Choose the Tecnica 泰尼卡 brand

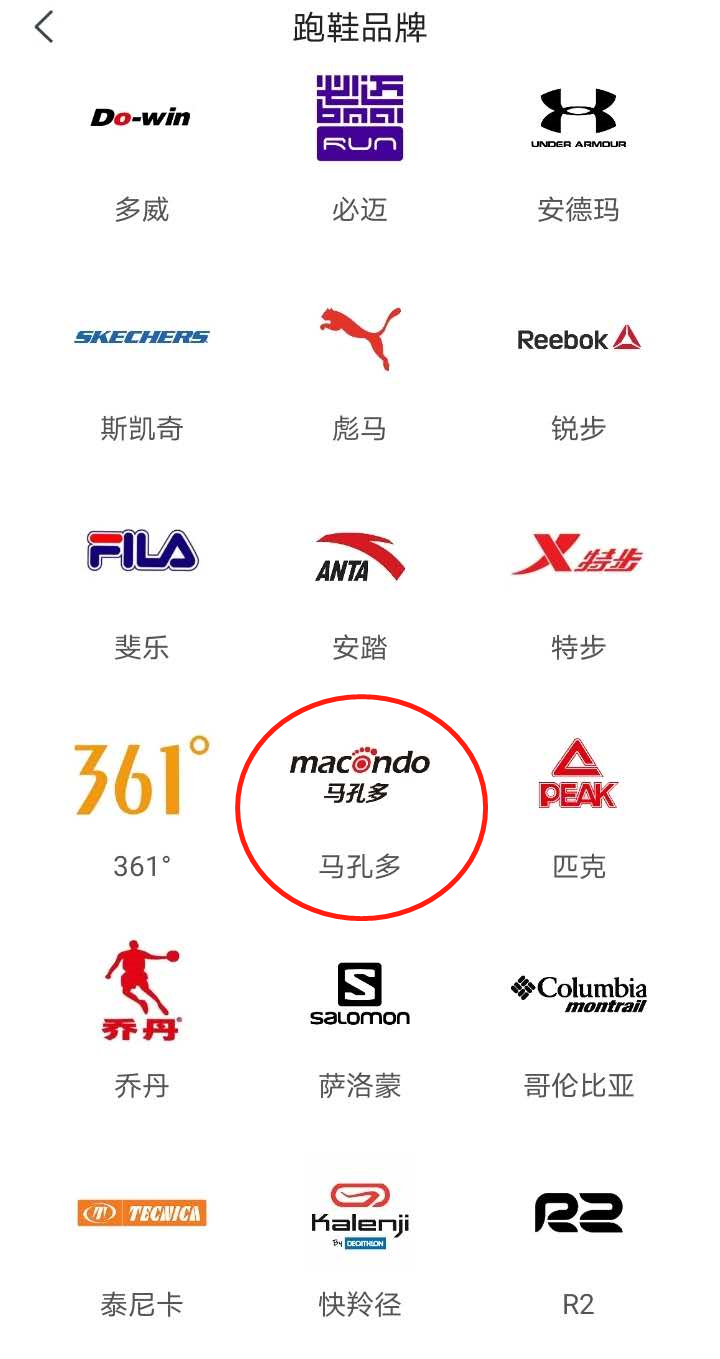click(141, 1247)
